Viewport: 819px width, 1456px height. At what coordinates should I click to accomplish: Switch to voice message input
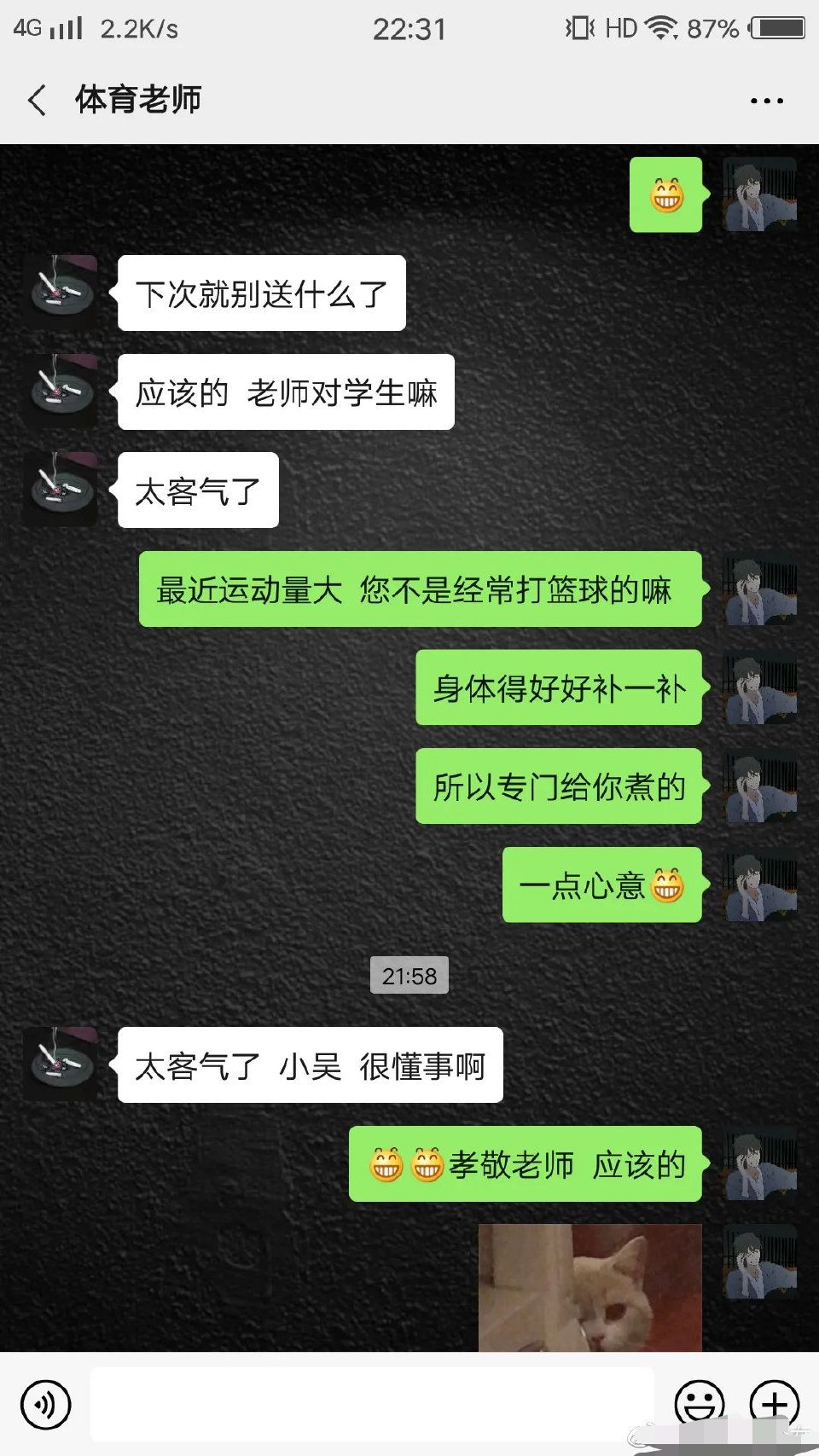coord(45,1405)
